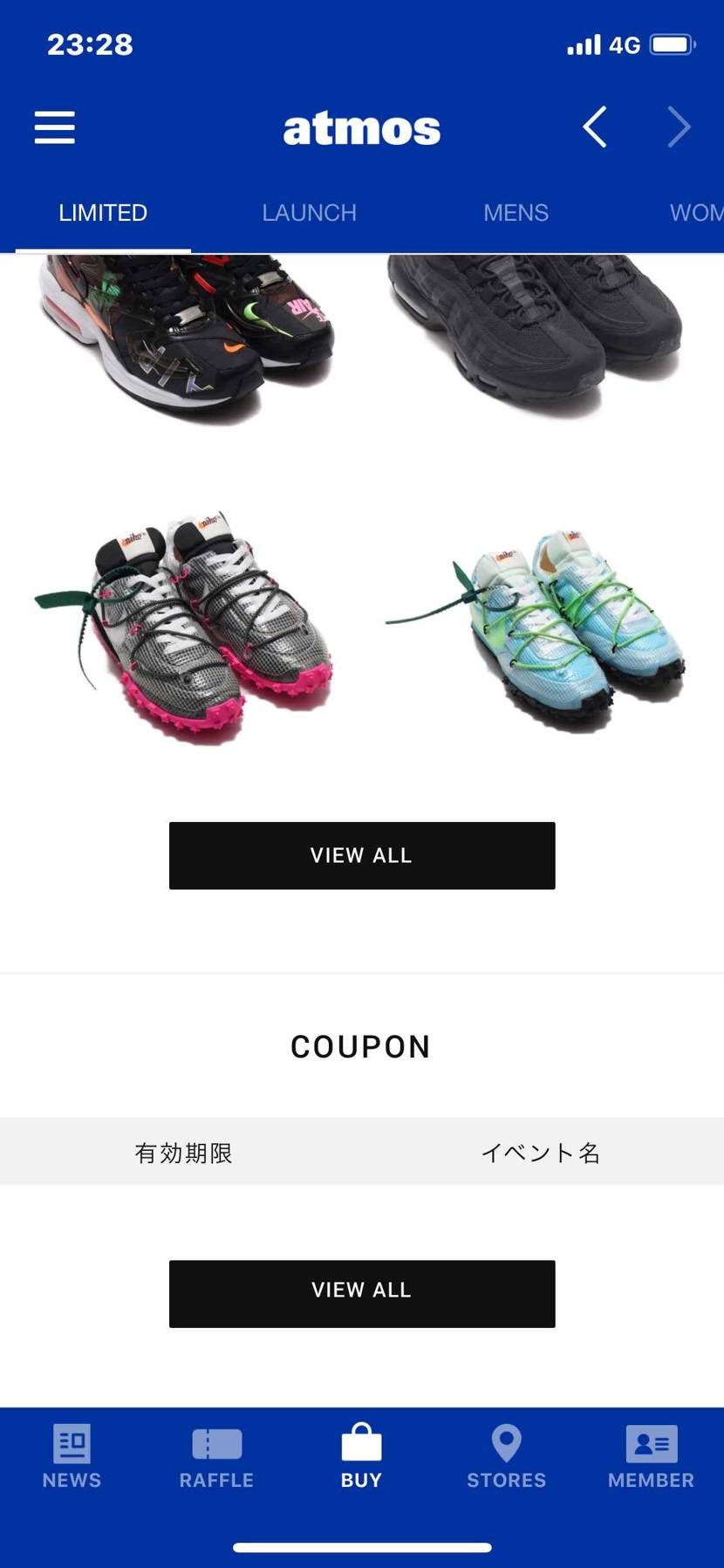Open the silver and pink sole sneaker

click(185, 626)
